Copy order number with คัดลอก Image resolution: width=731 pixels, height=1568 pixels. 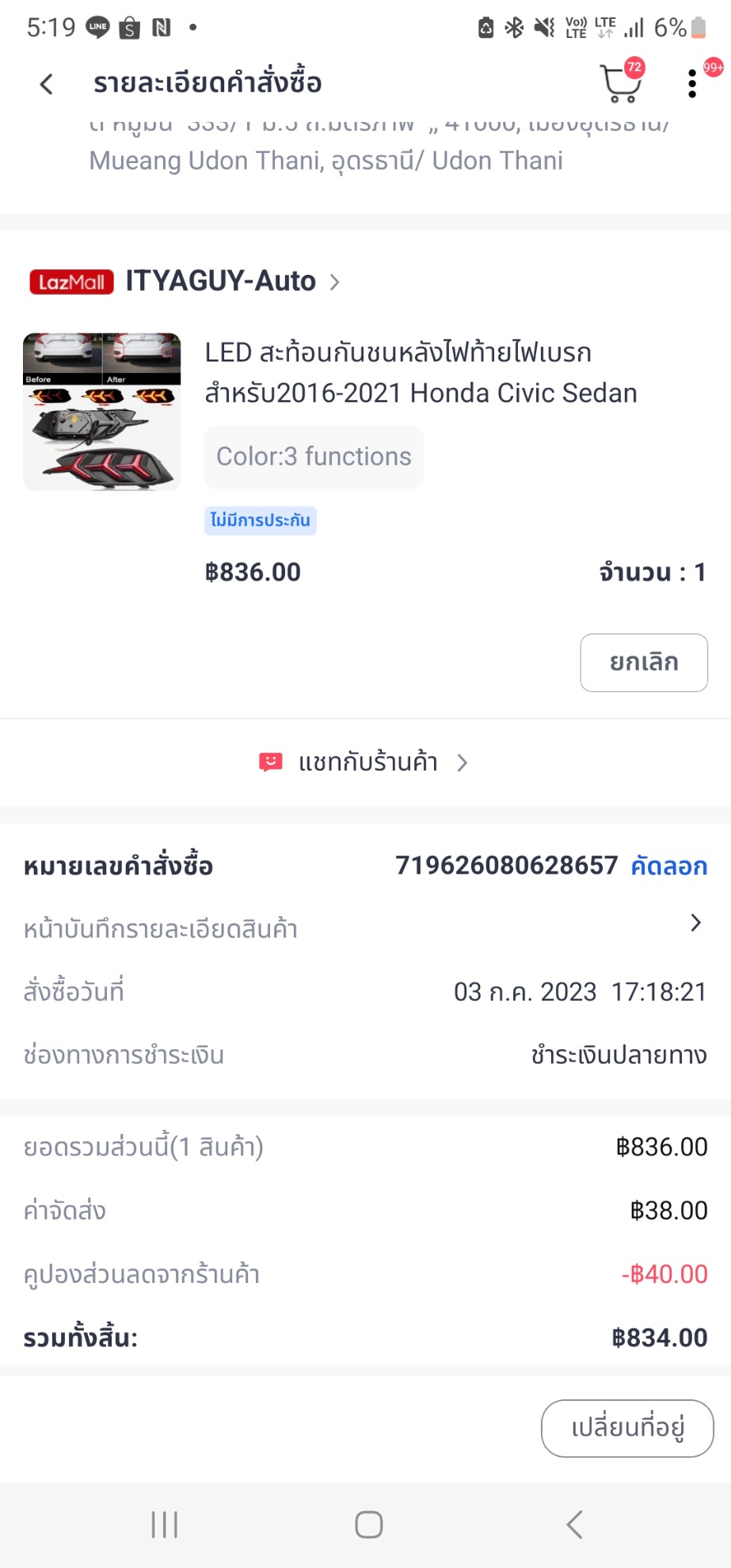point(669,866)
